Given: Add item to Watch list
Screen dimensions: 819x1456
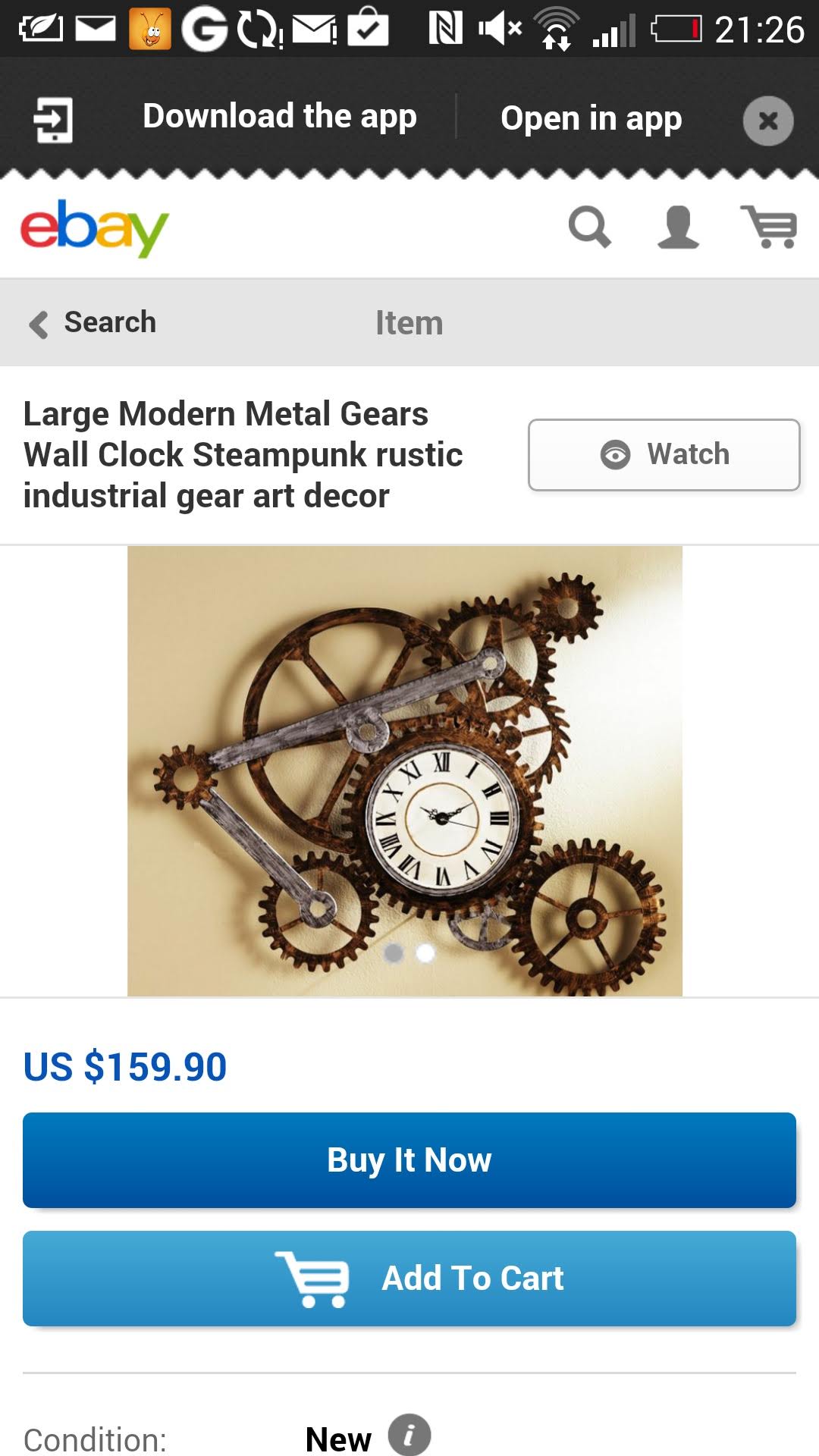Looking at the screenshot, I should coord(664,455).
